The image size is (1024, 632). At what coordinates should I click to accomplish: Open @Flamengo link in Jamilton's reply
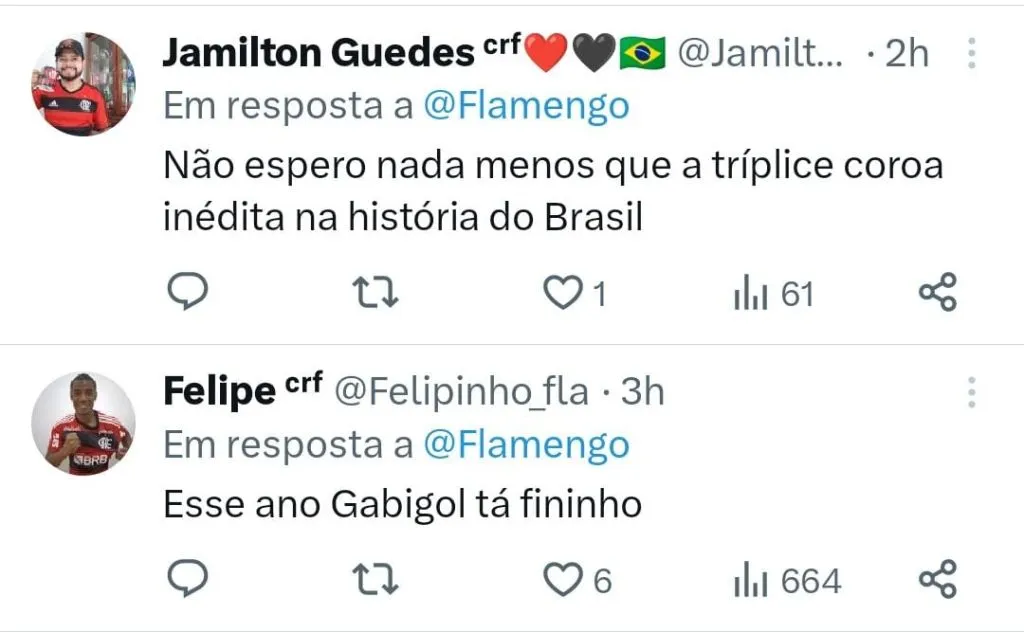(526, 106)
